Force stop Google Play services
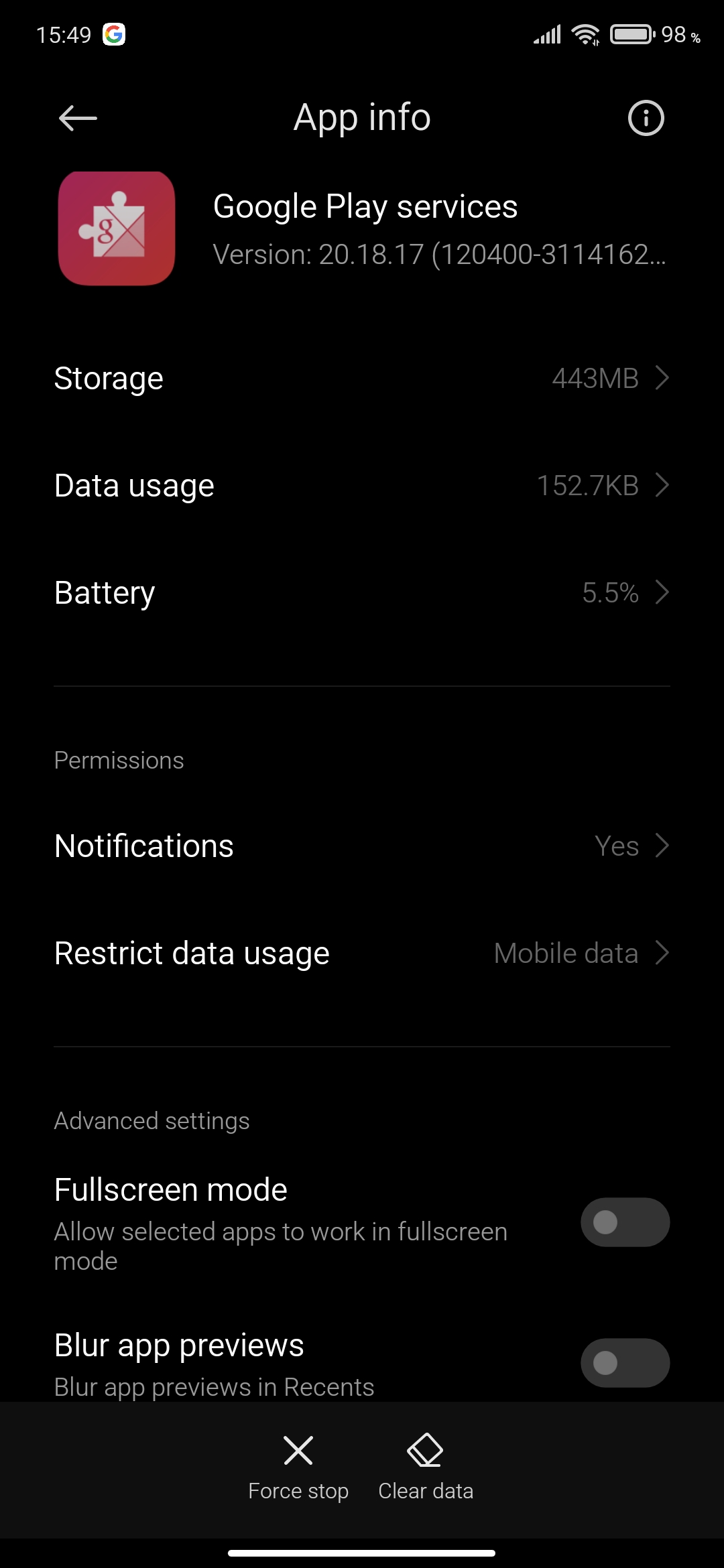 tap(298, 1467)
